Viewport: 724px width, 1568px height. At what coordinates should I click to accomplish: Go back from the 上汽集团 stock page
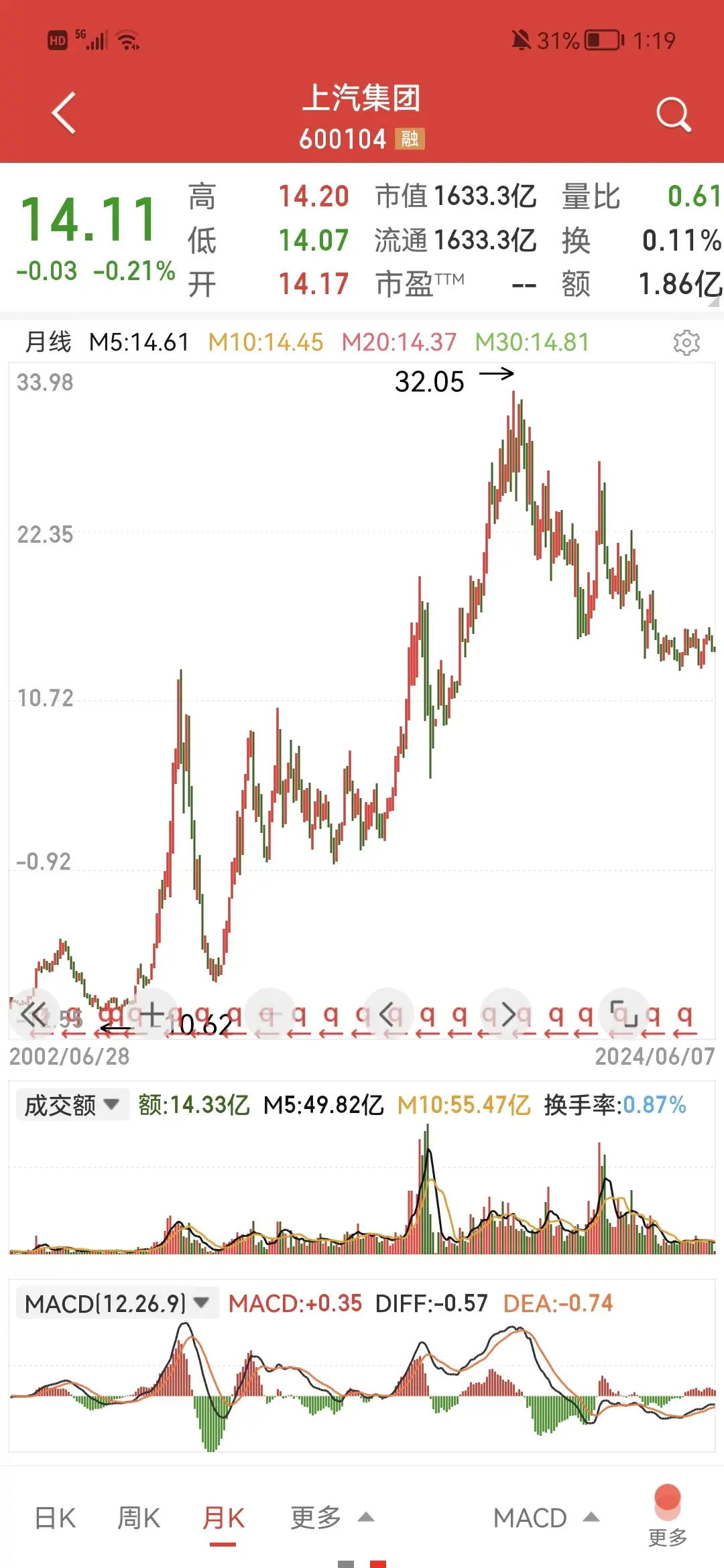click(64, 113)
